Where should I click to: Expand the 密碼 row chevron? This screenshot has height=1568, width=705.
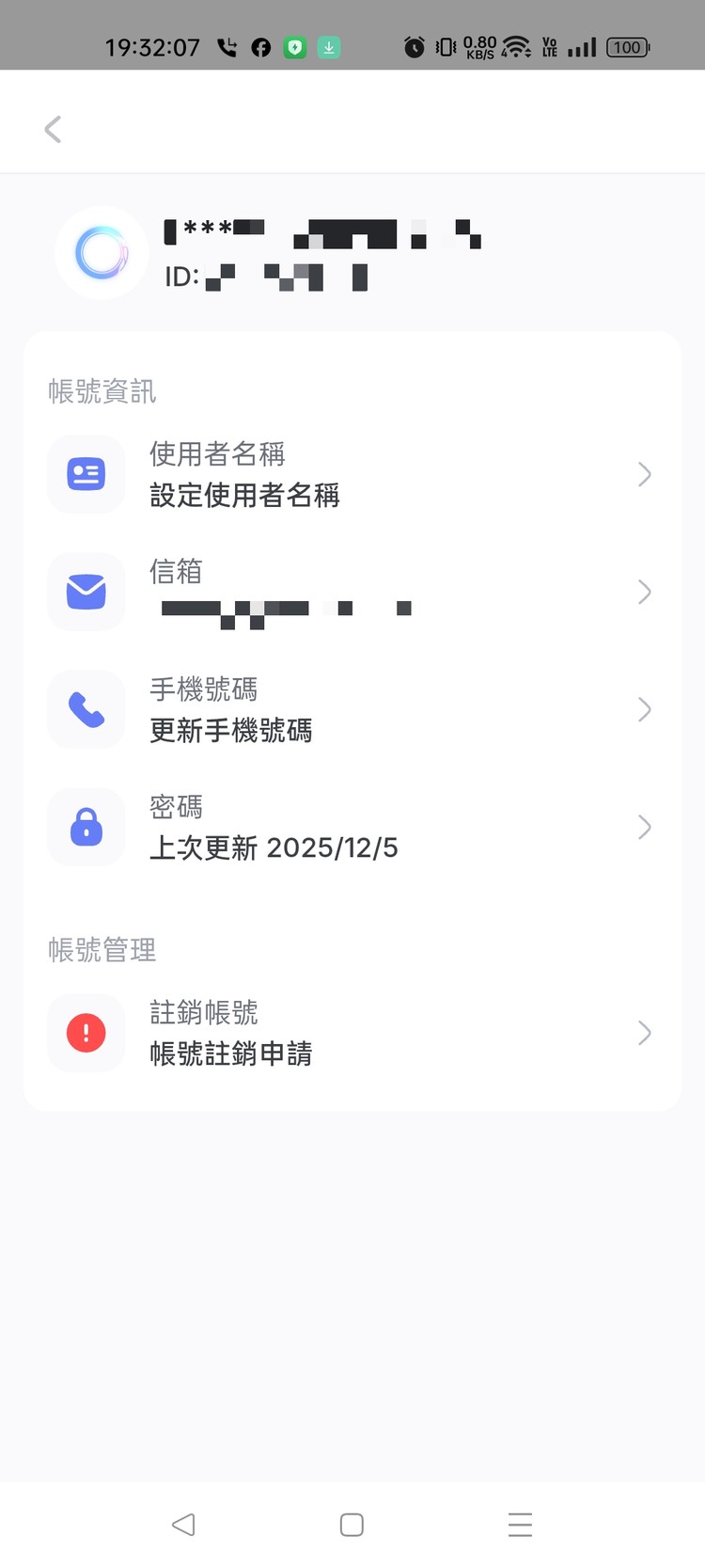coord(644,827)
